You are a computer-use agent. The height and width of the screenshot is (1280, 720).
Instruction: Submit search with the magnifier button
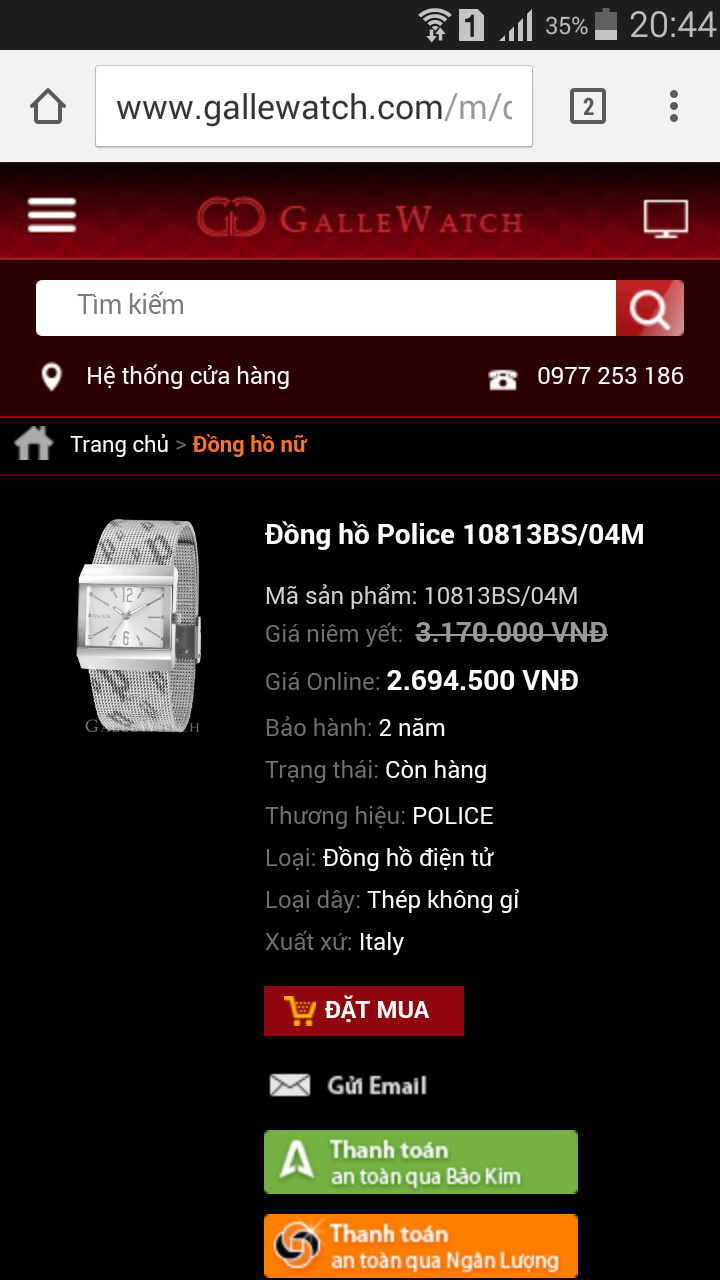point(650,308)
